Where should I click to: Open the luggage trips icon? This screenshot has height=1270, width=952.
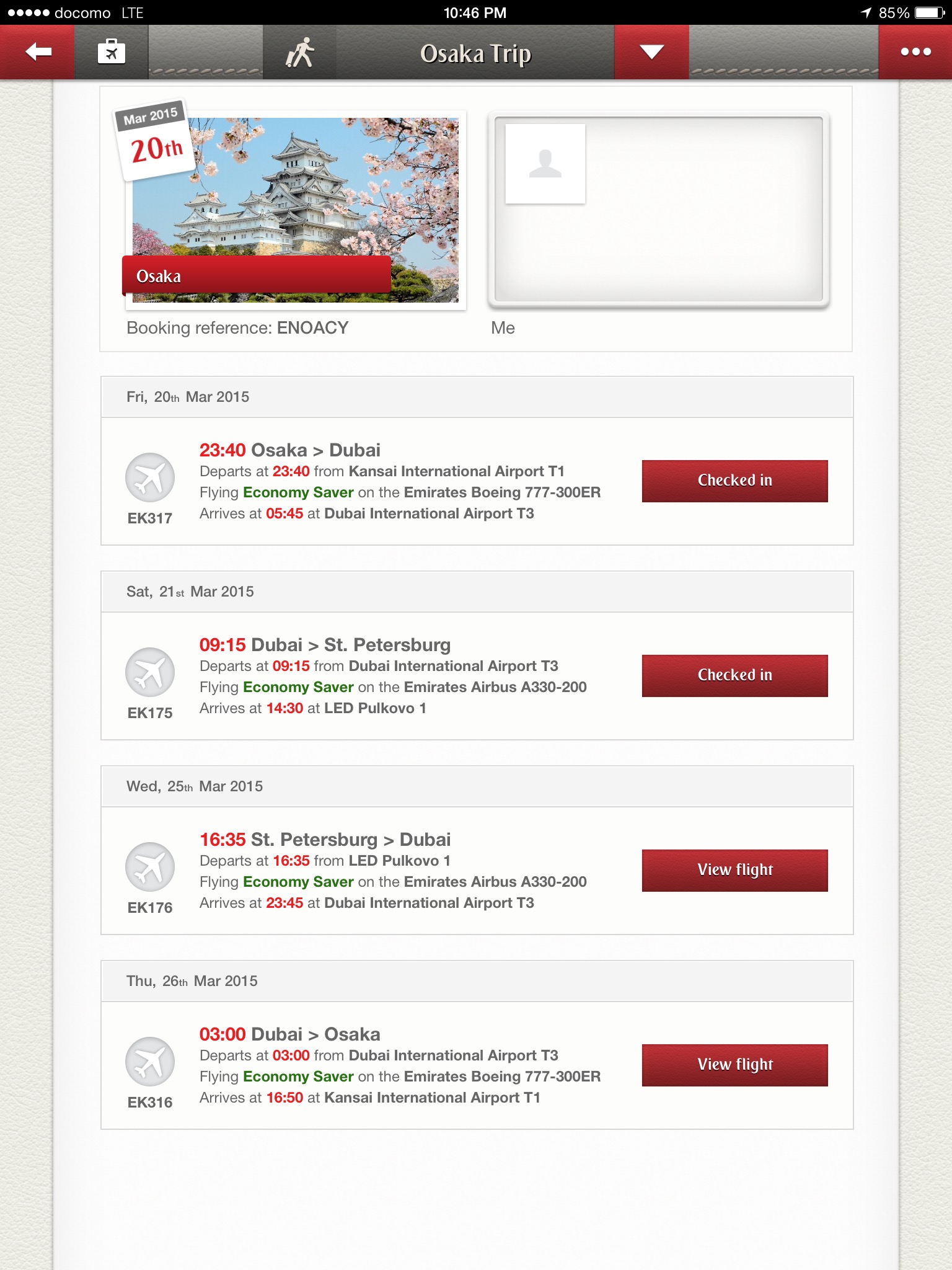(x=112, y=53)
